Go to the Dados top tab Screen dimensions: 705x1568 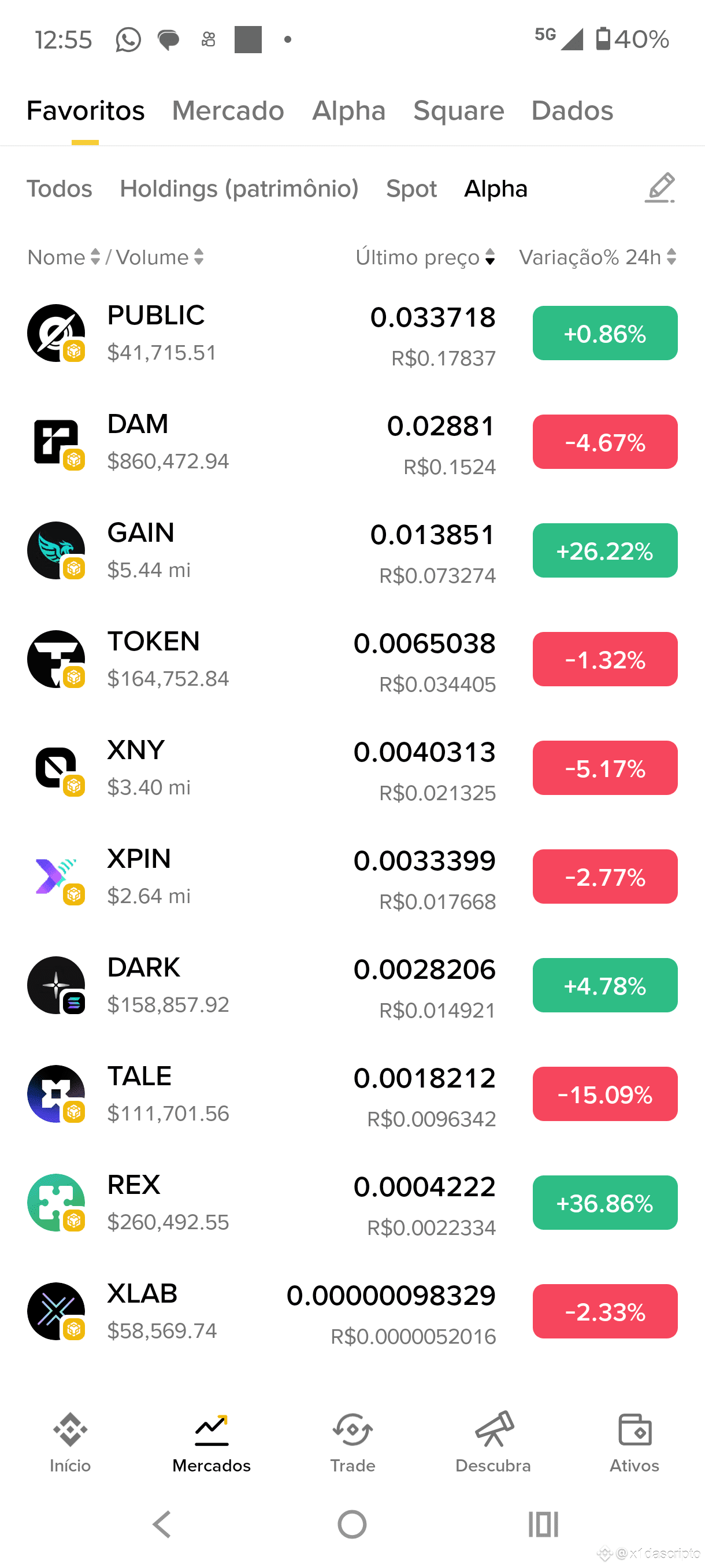573,111
